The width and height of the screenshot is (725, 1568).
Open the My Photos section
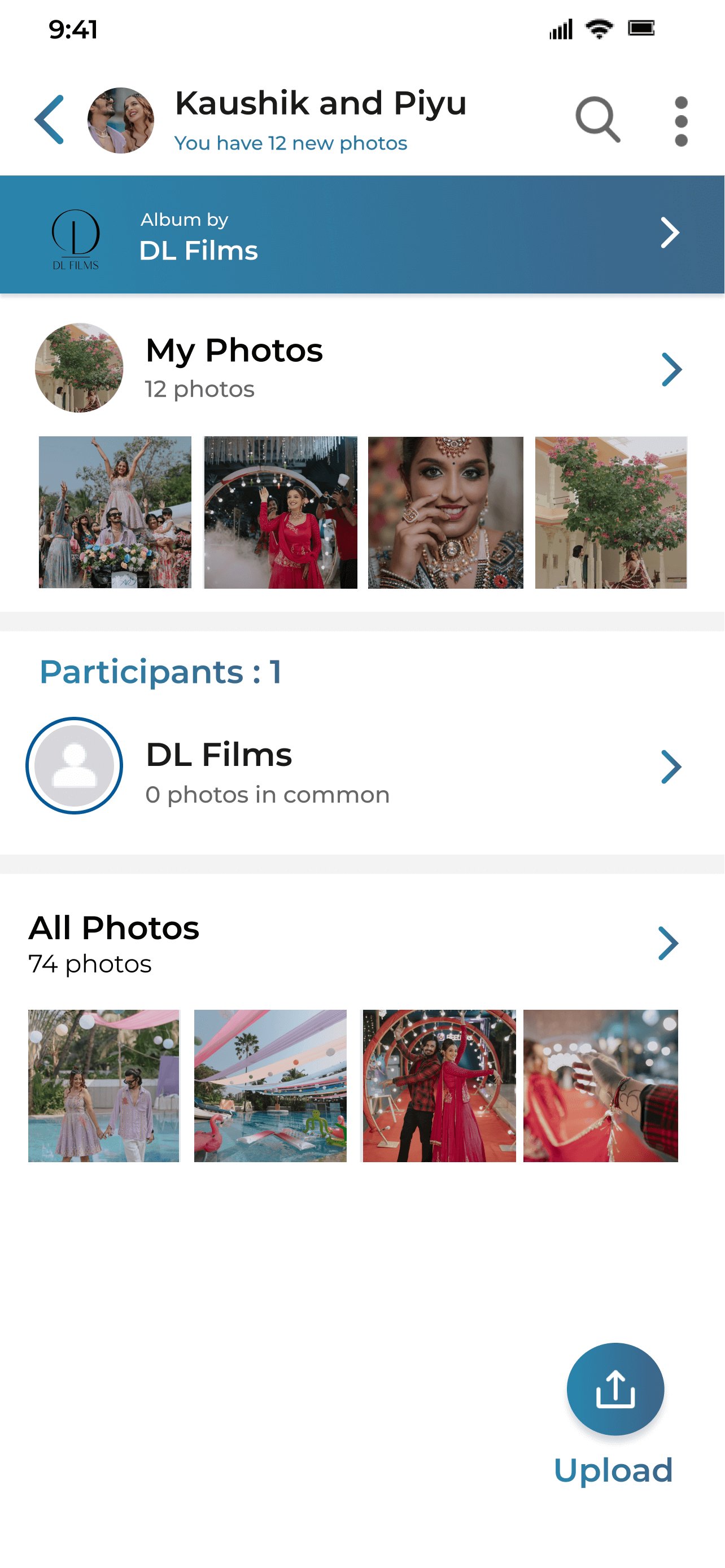(x=362, y=368)
